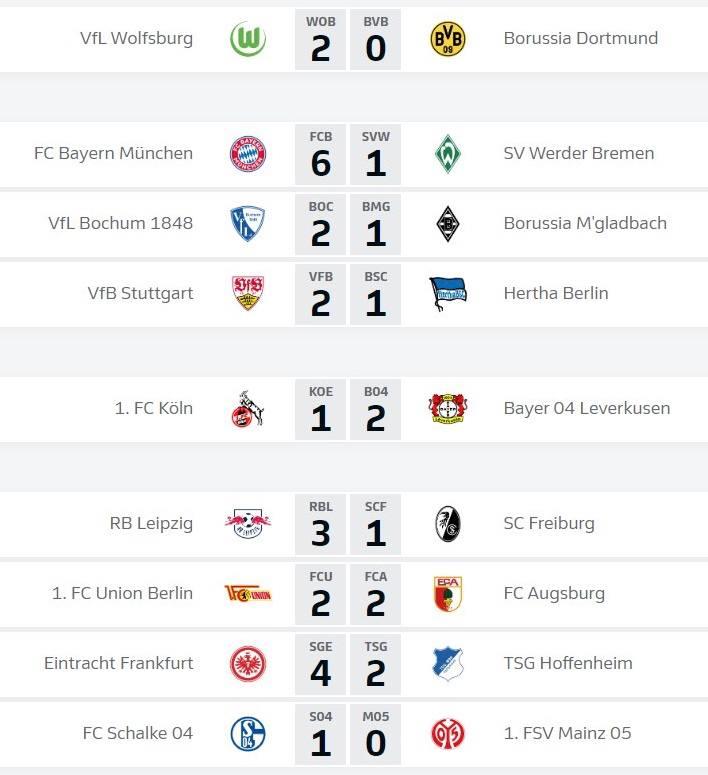Select the Eintracht Frankfurt vs TSG Hoffenheim match
The width and height of the screenshot is (708, 775).
pyautogui.click(x=348, y=664)
